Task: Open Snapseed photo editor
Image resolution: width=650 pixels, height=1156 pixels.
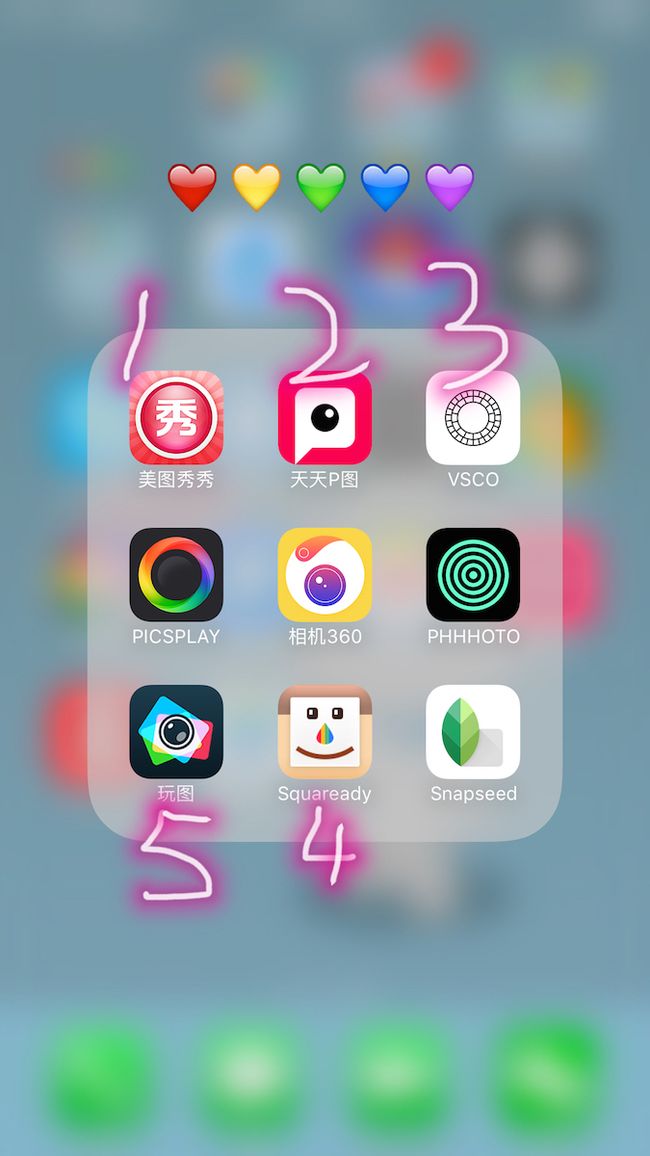Action: (x=473, y=731)
